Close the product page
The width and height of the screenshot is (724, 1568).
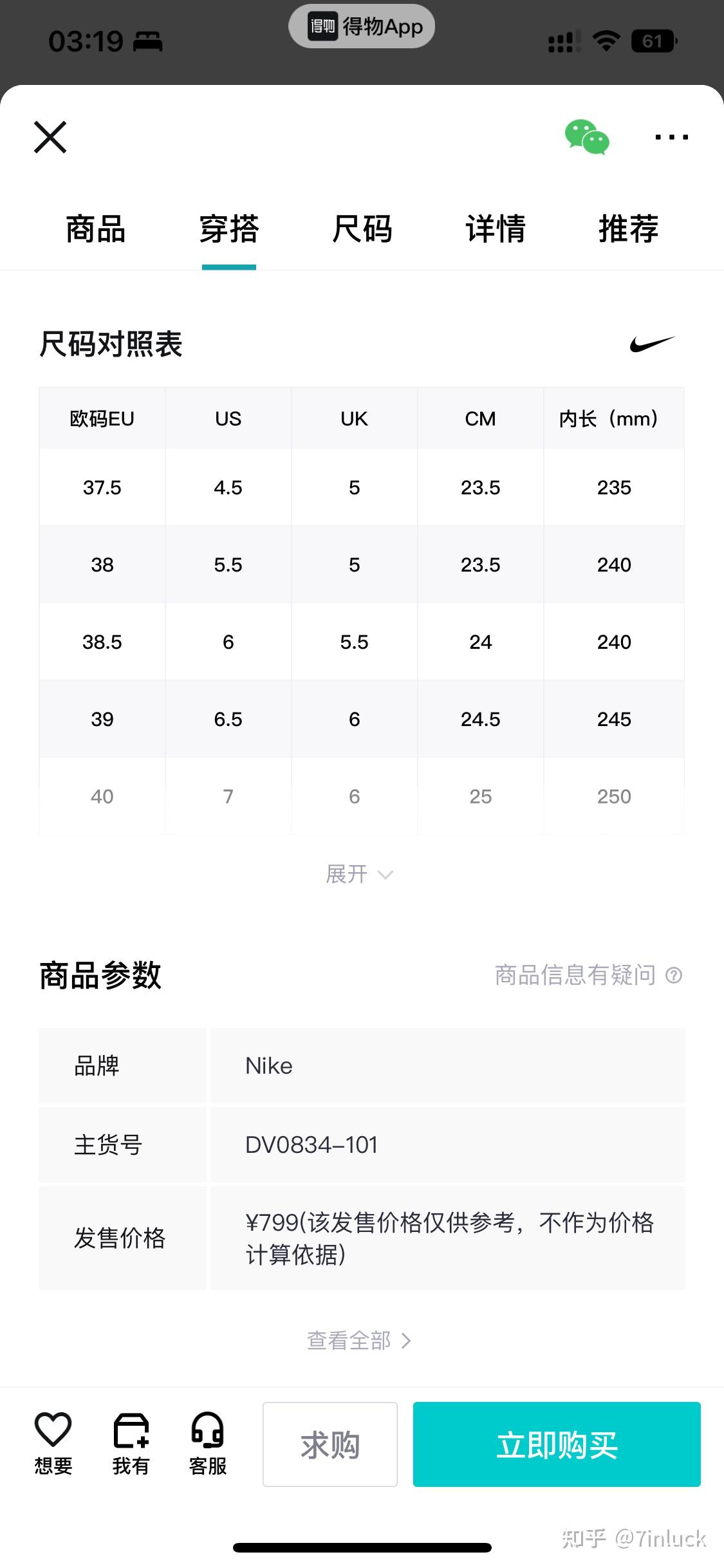50,137
